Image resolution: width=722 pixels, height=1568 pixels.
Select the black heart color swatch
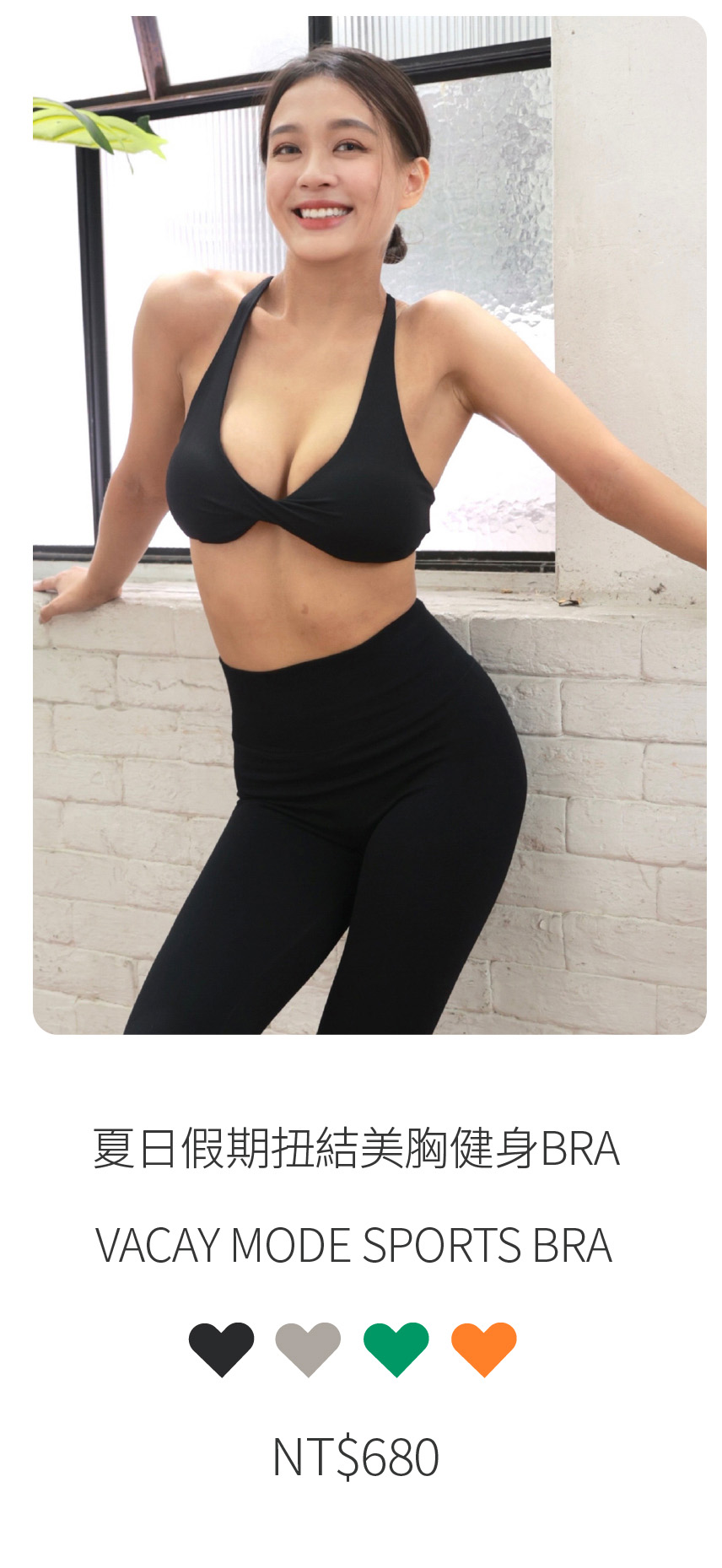(x=221, y=1347)
